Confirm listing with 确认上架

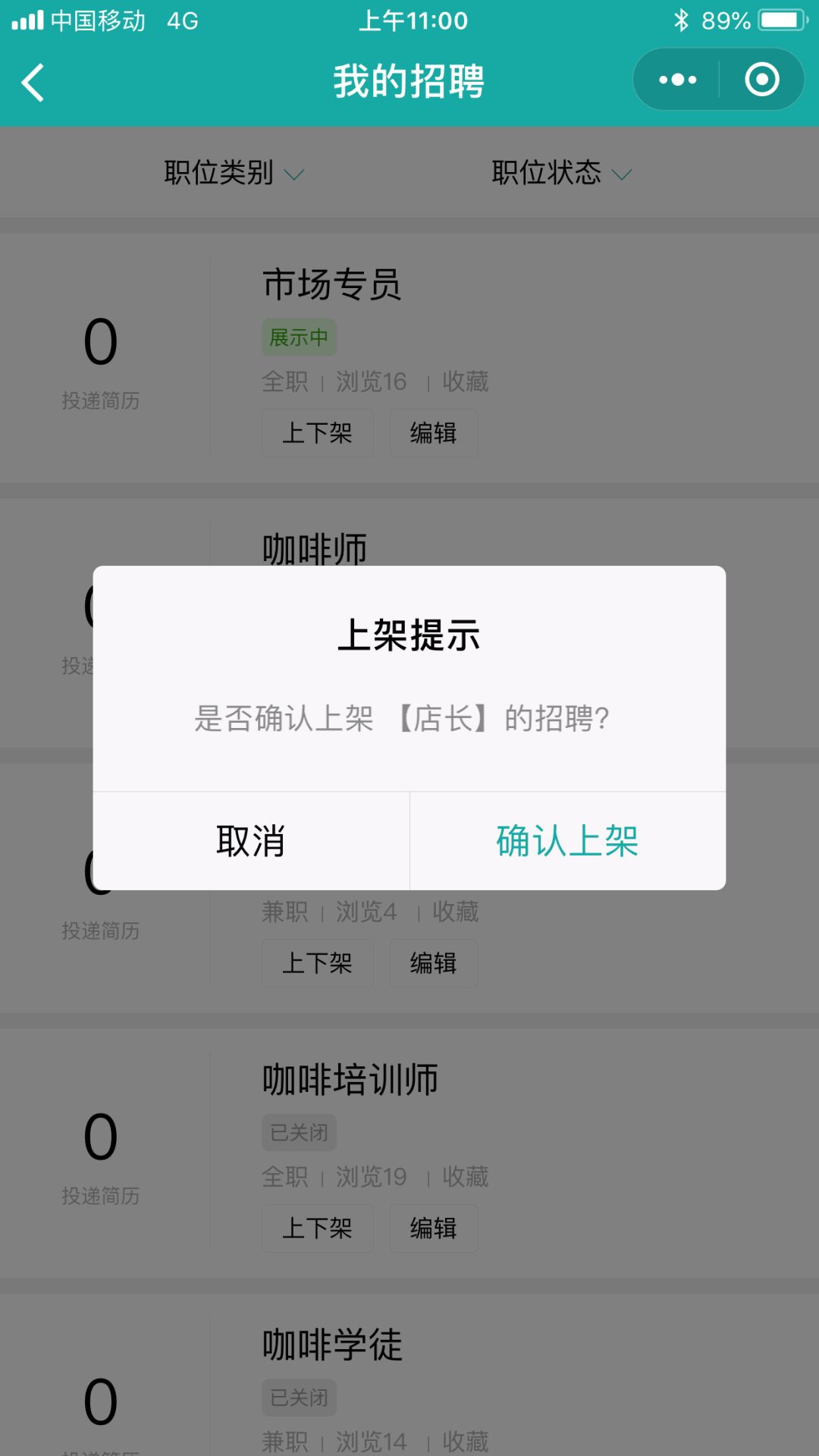[568, 841]
